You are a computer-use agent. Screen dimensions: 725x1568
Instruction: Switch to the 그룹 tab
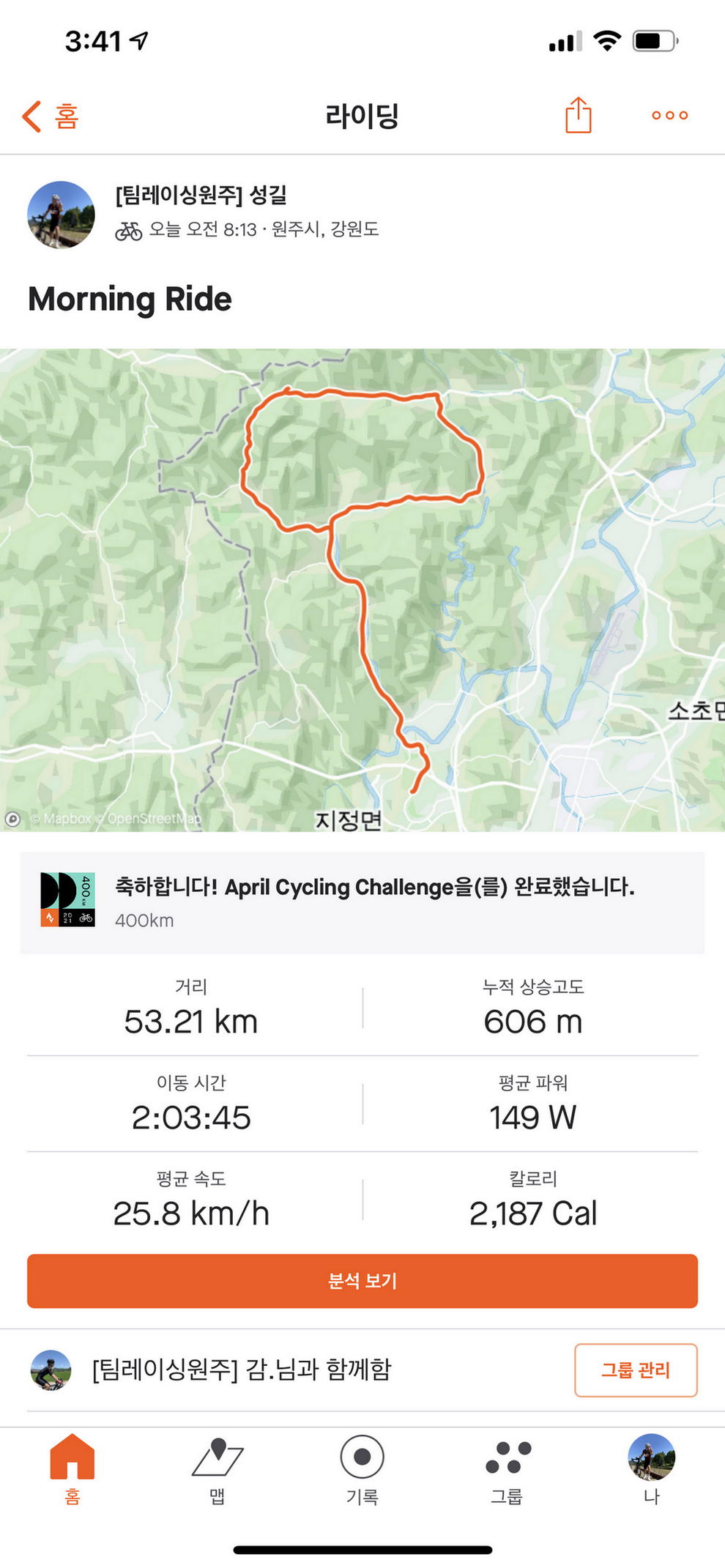coord(507,1467)
